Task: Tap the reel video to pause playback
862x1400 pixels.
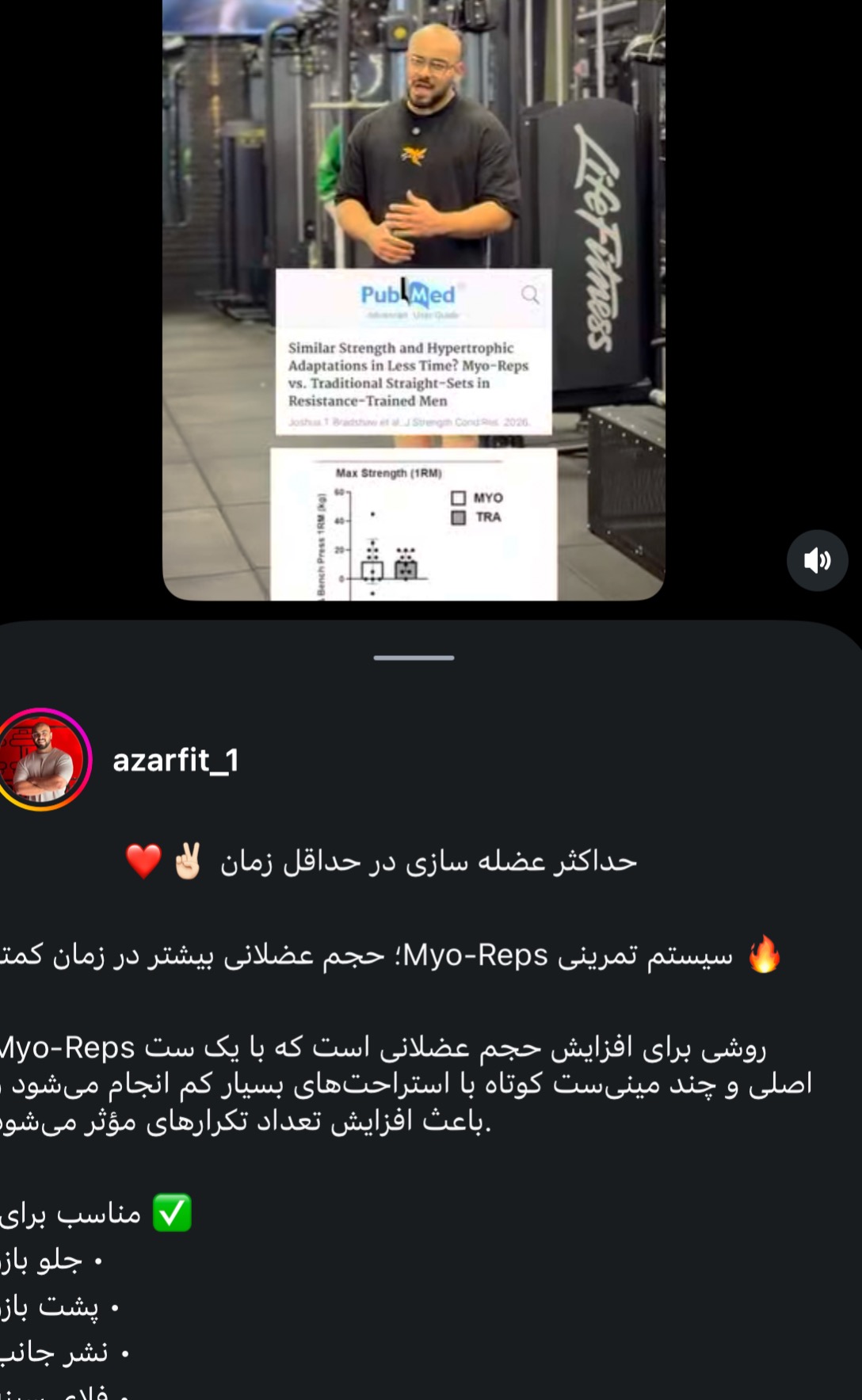Action: [414, 300]
